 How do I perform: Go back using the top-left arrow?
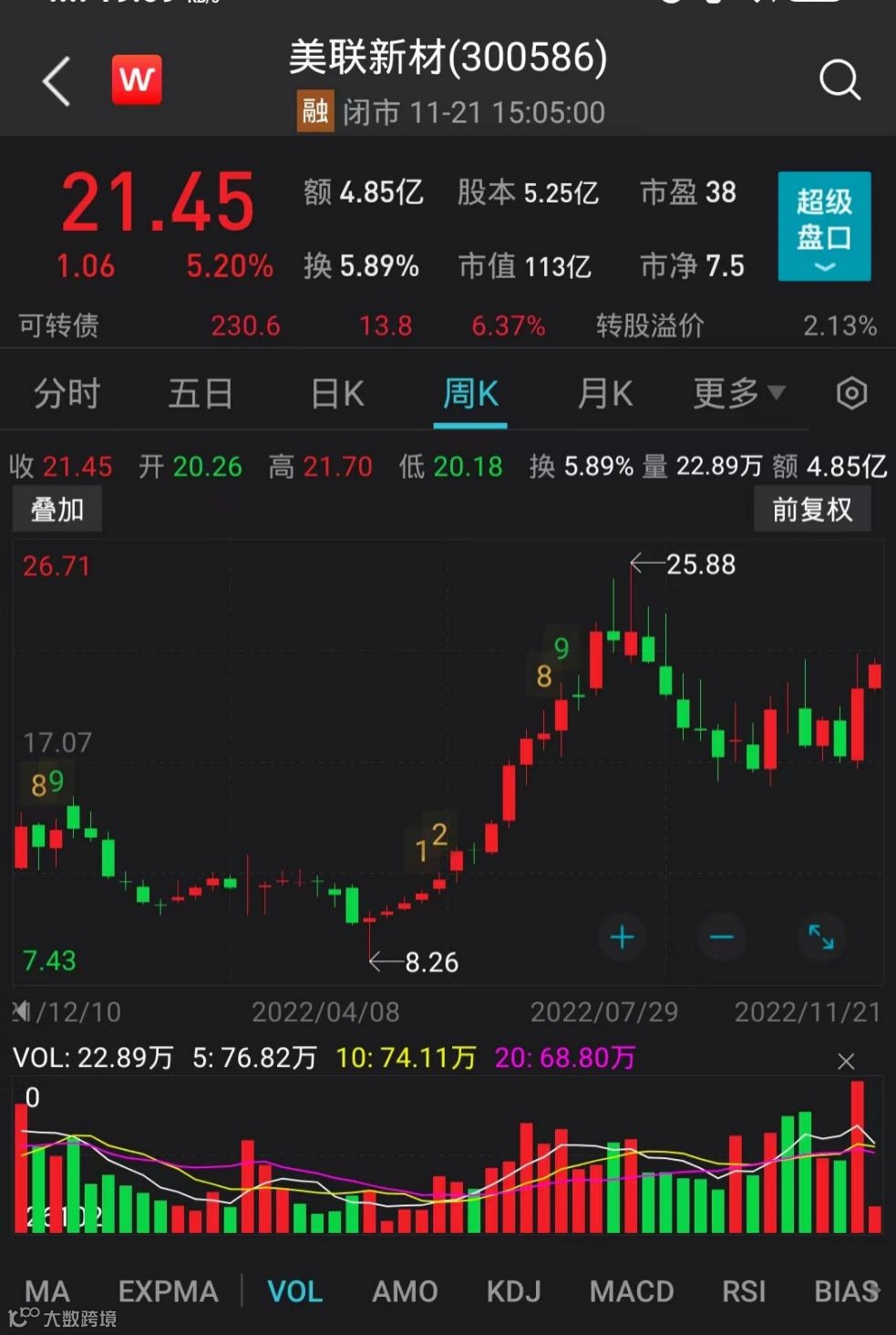(57, 81)
